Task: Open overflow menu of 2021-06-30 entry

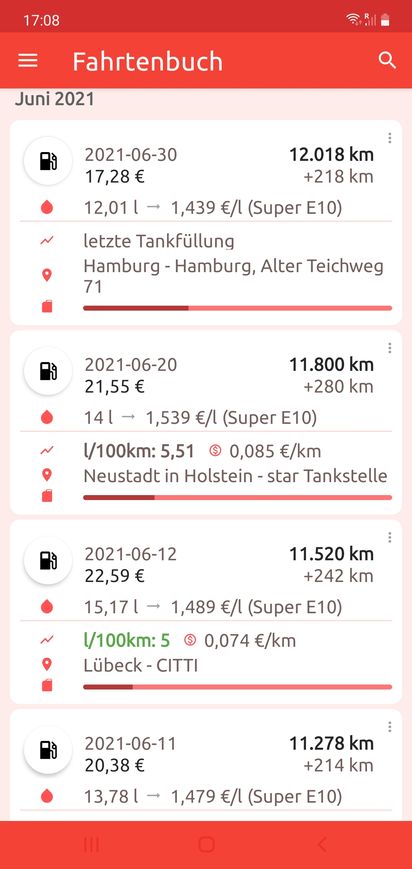Action: [390, 138]
